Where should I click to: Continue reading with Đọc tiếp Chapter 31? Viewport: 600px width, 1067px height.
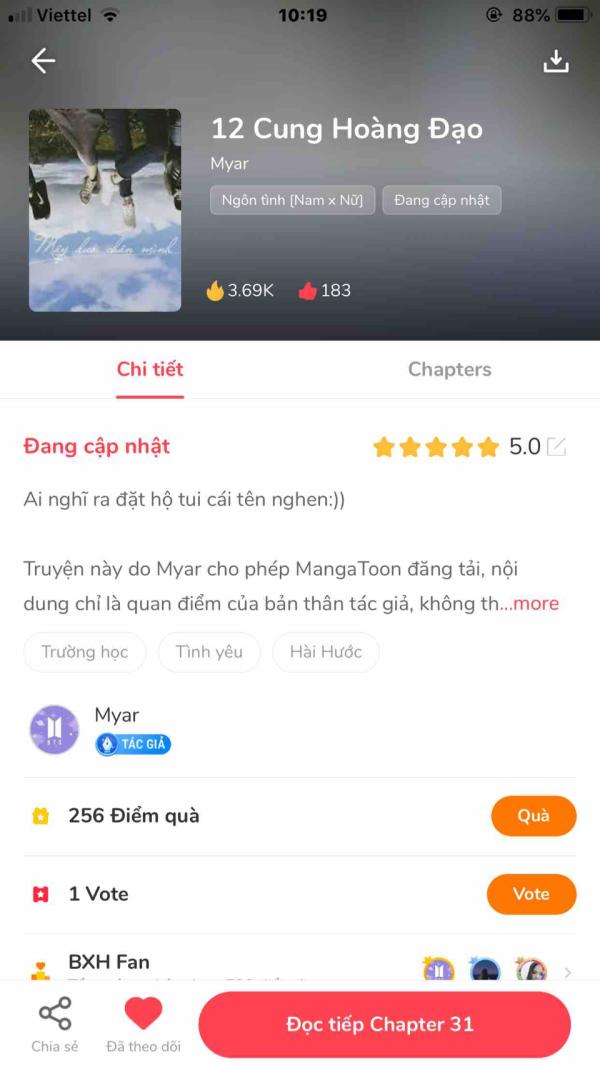pos(384,1025)
